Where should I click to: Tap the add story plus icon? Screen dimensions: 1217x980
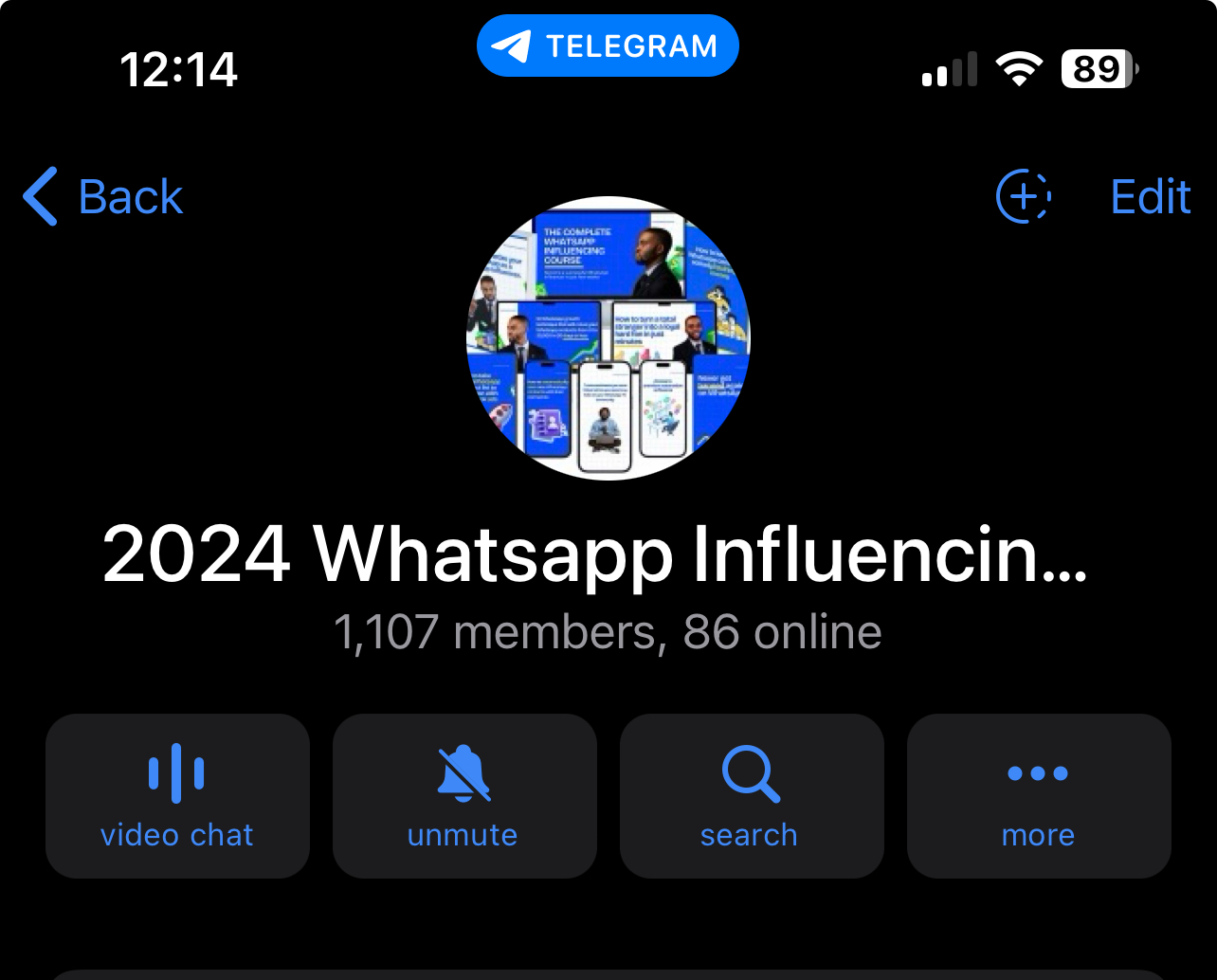click(x=1023, y=197)
